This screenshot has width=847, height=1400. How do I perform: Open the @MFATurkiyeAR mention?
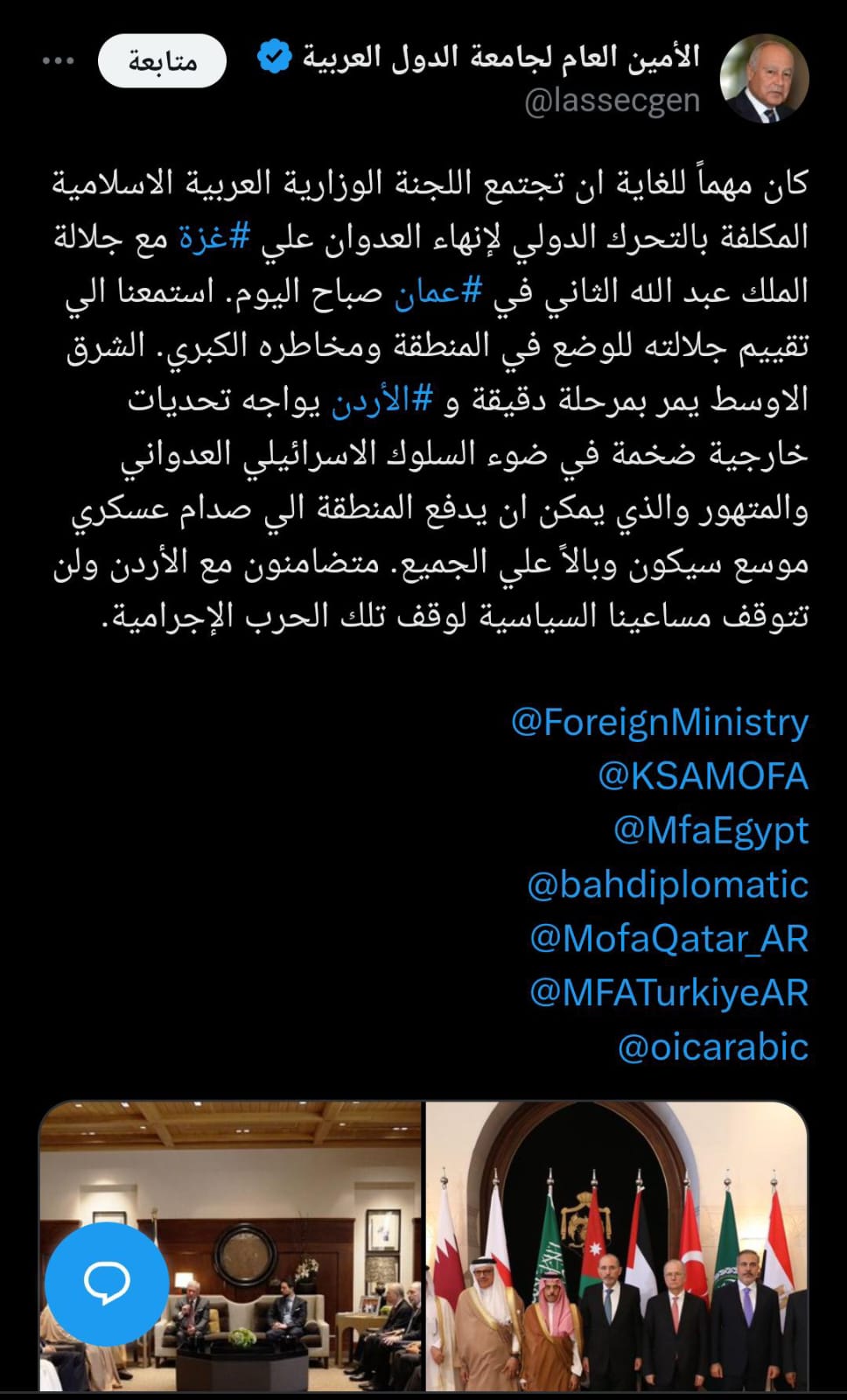(x=669, y=993)
